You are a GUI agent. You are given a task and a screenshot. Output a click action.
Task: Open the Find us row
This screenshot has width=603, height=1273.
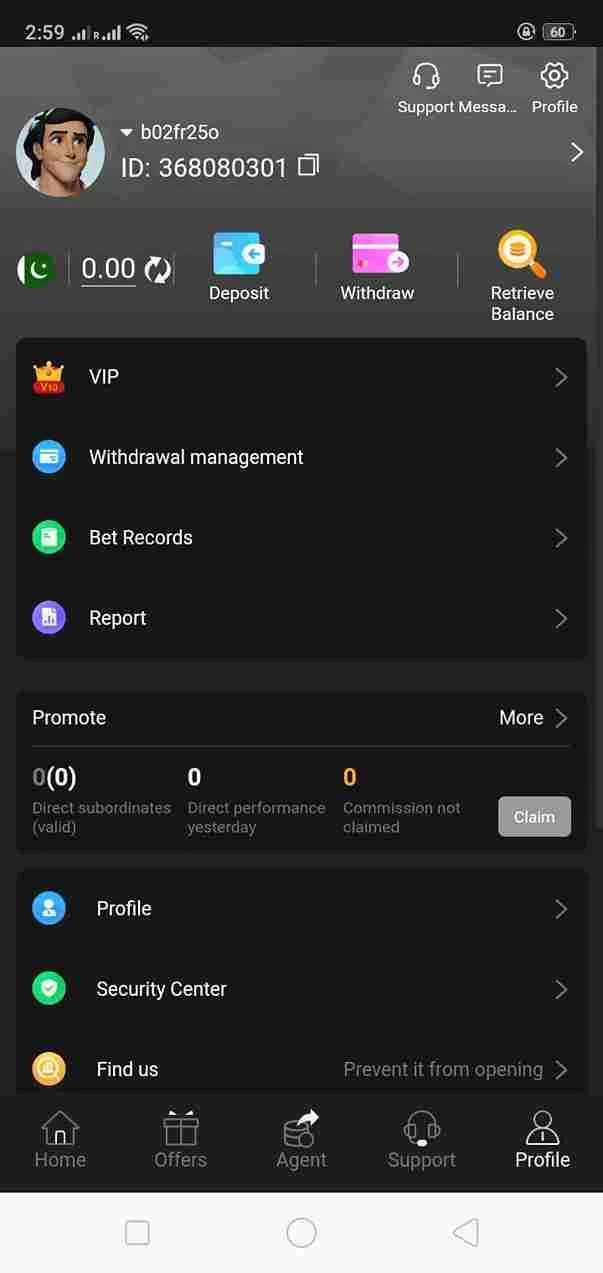(x=301, y=1069)
